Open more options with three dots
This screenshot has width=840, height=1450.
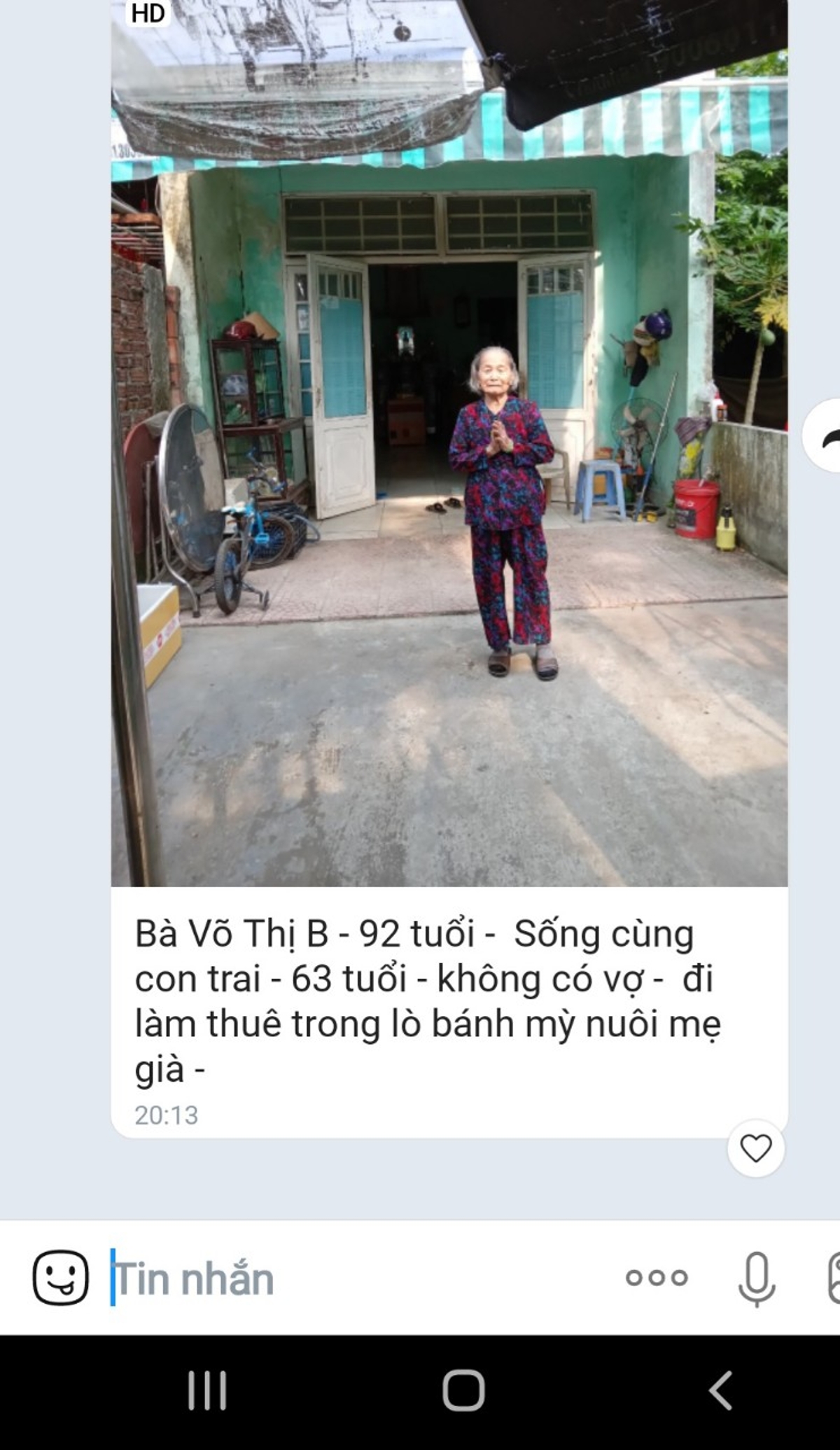pyautogui.click(x=657, y=1278)
